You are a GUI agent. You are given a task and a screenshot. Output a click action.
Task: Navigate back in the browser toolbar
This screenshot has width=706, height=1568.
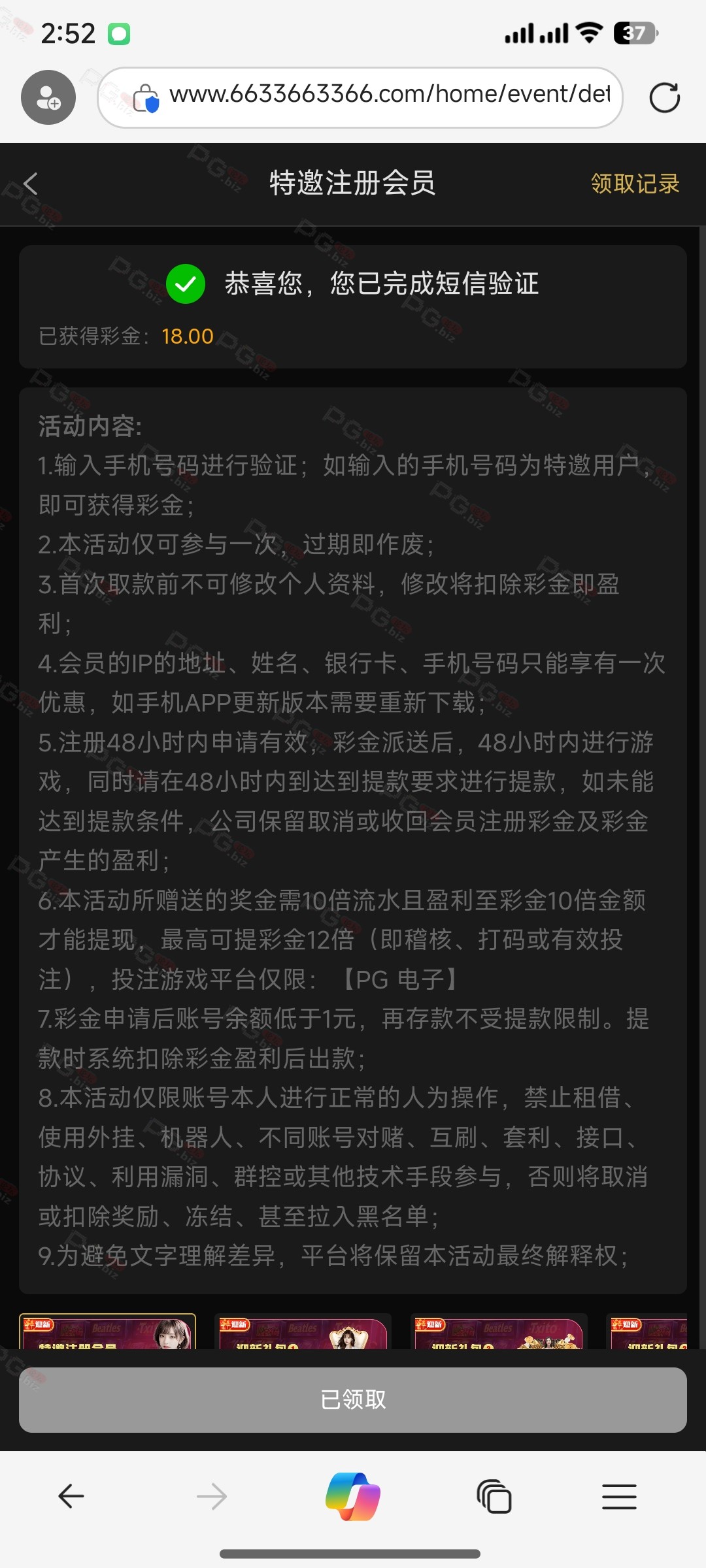tap(71, 1496)
